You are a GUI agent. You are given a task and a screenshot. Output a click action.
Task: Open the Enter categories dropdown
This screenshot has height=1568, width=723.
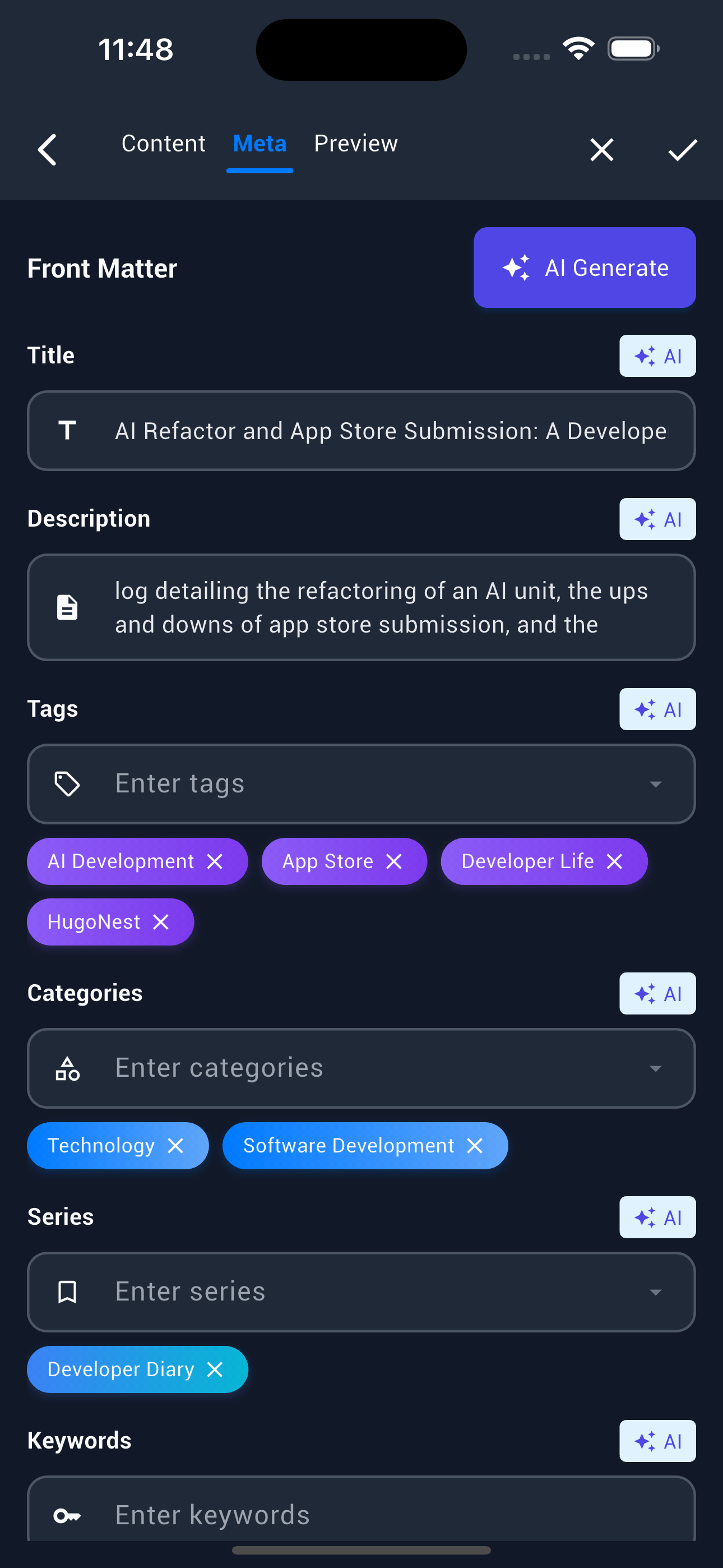pos(361,1068)
